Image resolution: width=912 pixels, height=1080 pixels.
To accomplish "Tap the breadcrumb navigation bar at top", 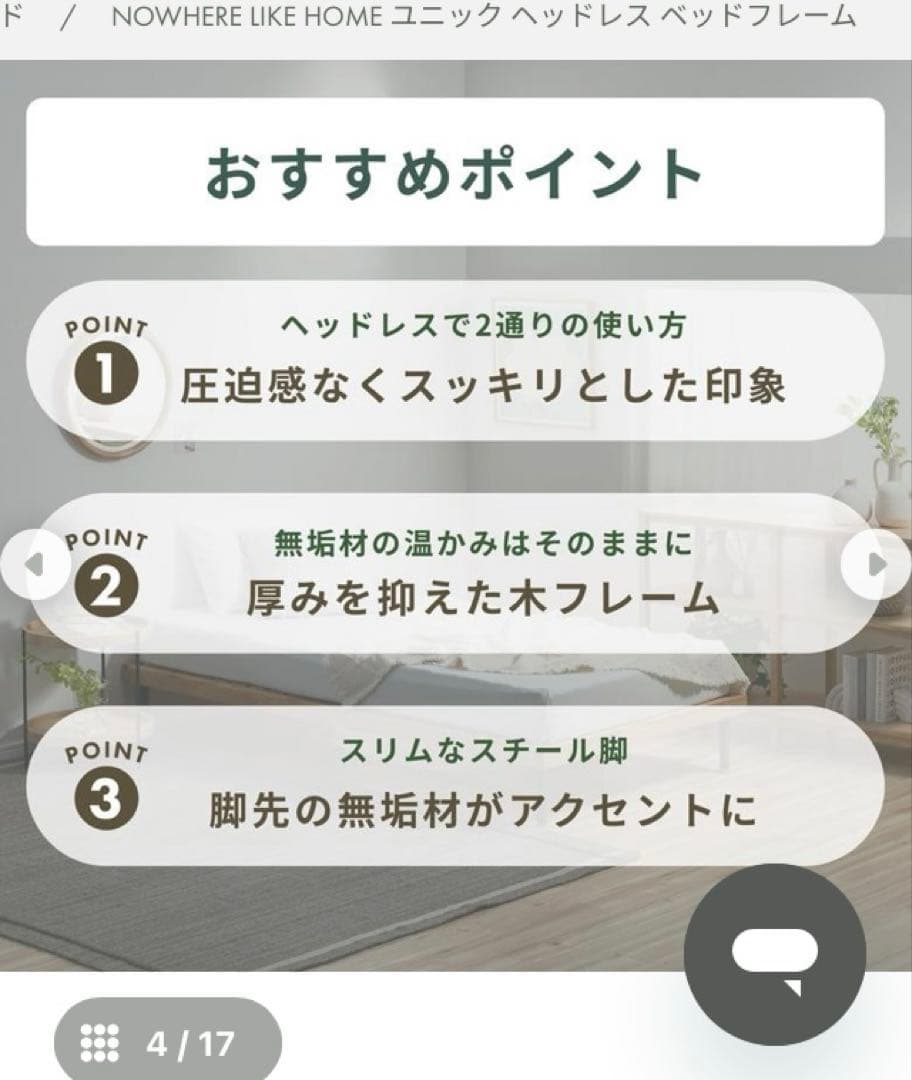I will tap(456, 18).
